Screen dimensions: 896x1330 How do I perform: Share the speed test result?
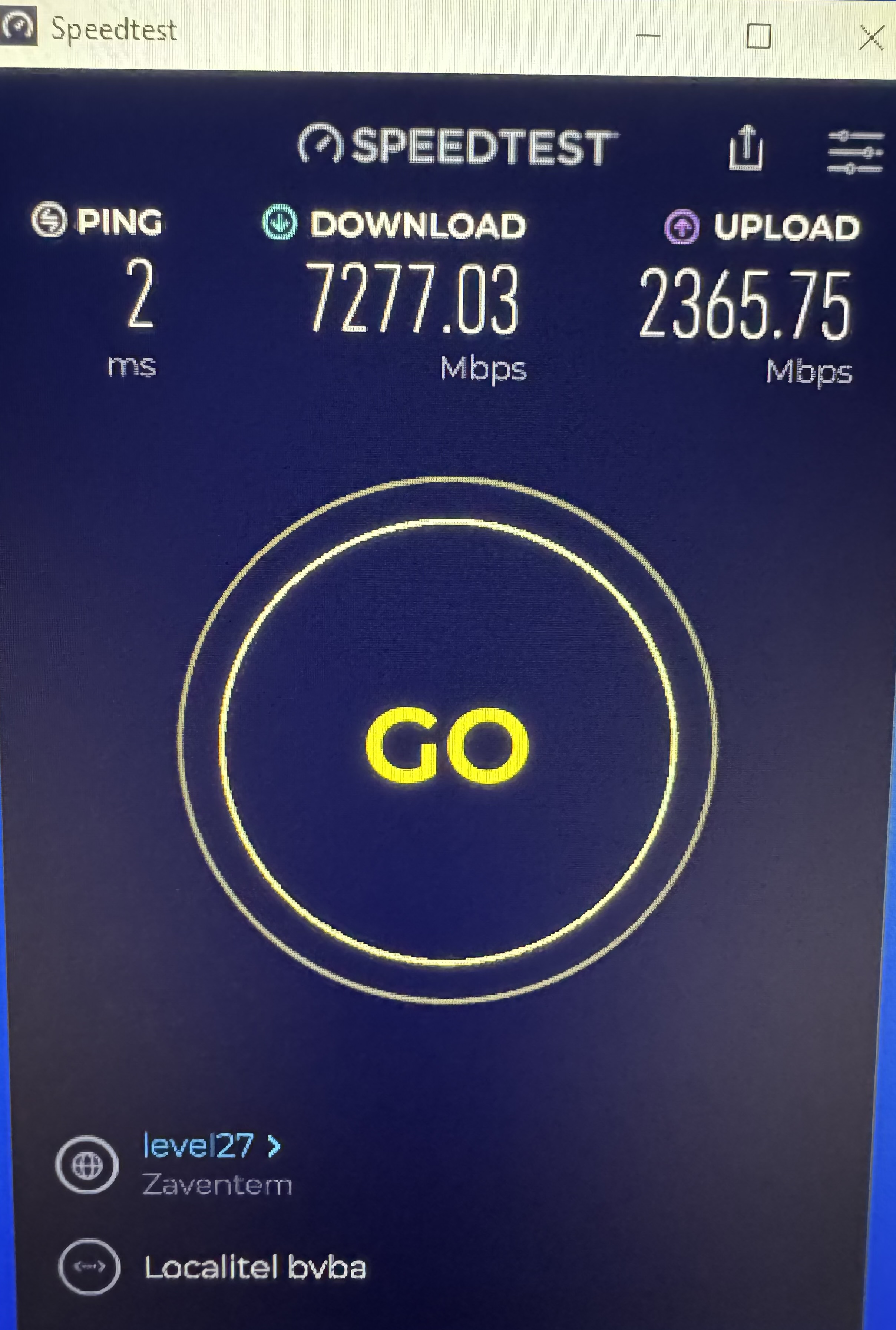click(746, 149)
